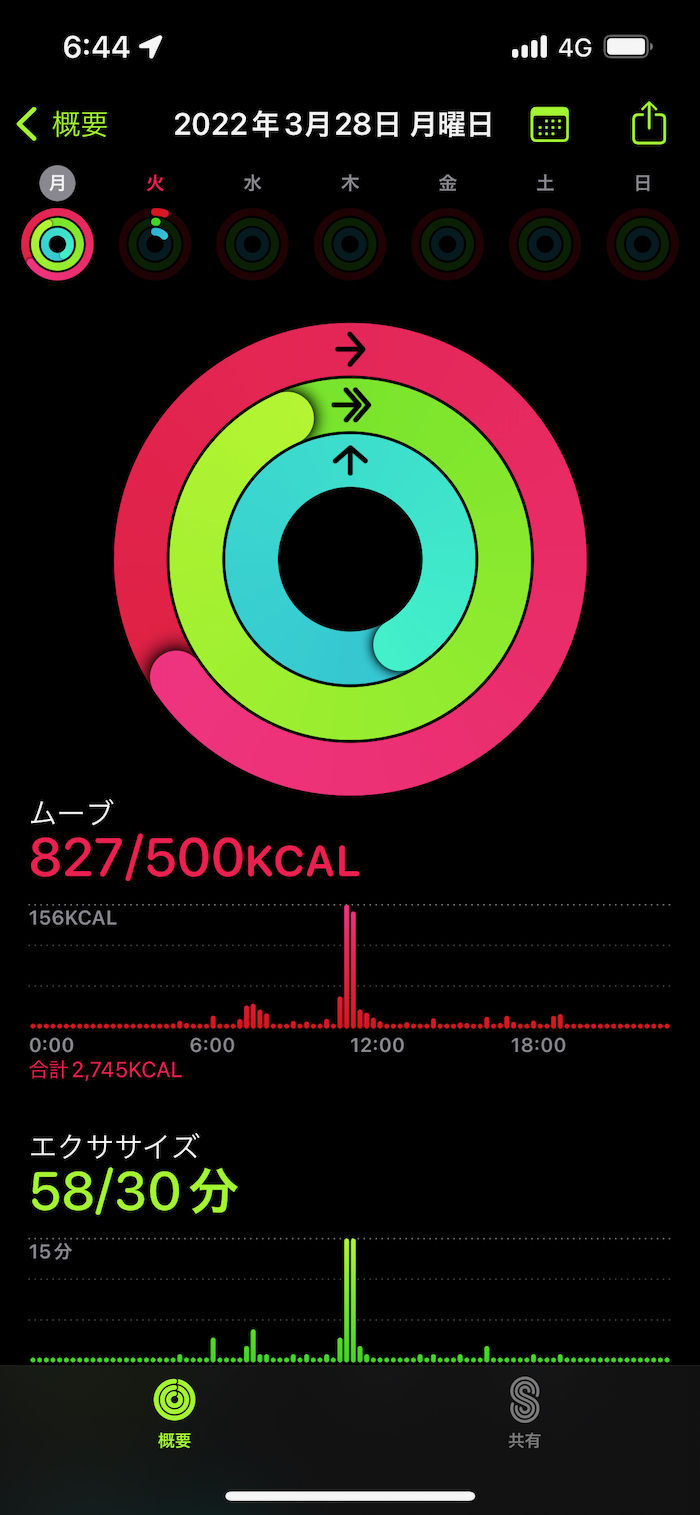Open the calendar icon
Viewport: 700px width, 1515px height.
click(549, 125)
